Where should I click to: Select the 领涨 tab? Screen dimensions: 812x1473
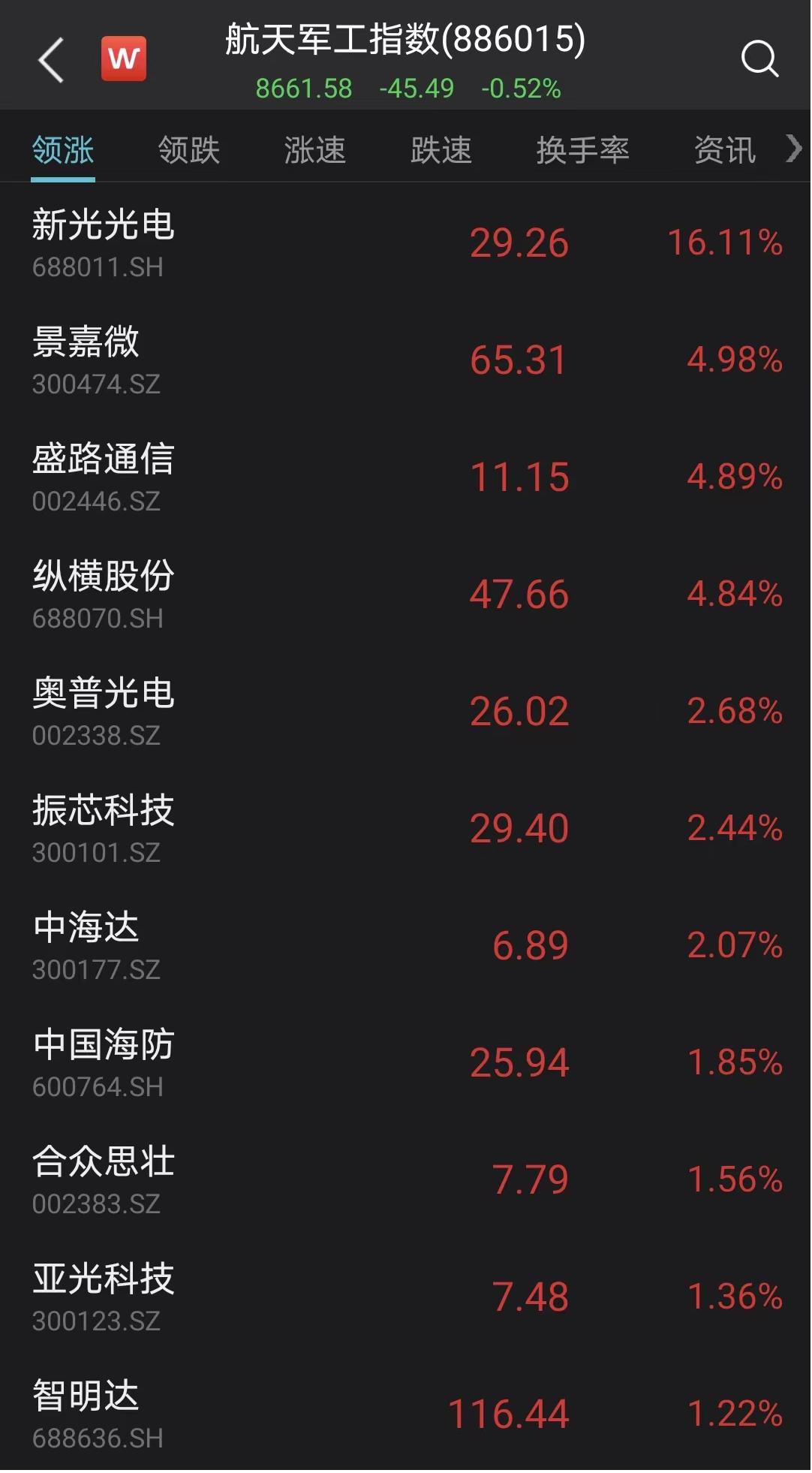point(63,150)
